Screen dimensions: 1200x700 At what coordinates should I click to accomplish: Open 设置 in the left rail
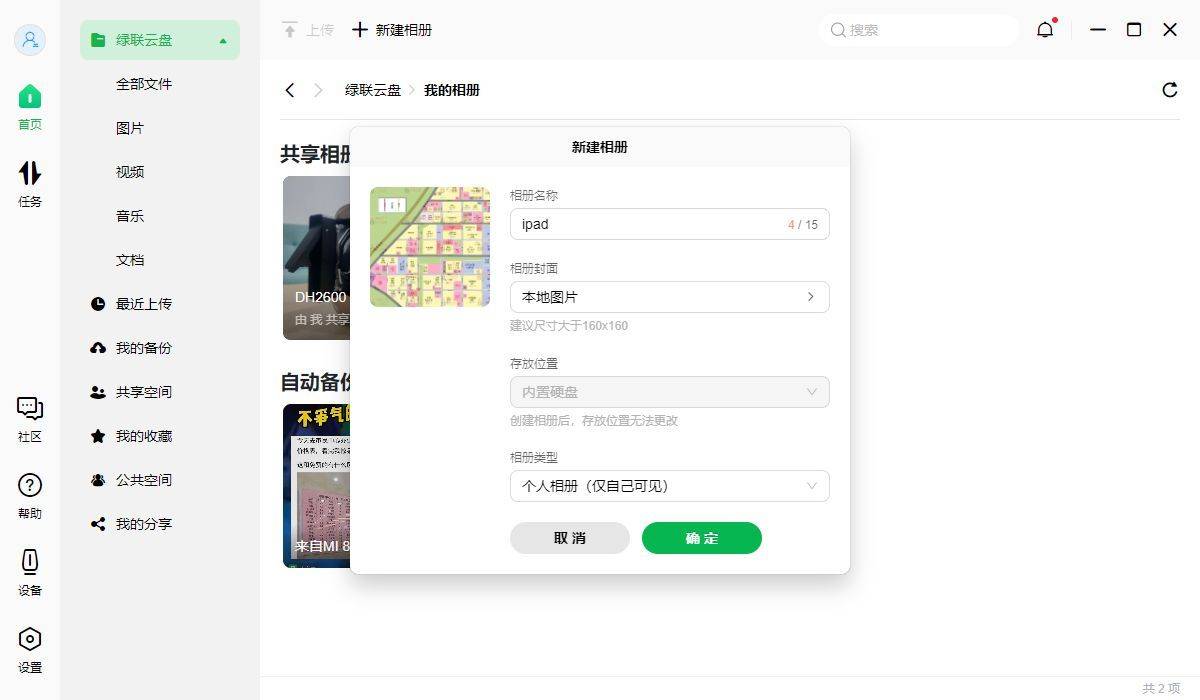tap(30, 650)
